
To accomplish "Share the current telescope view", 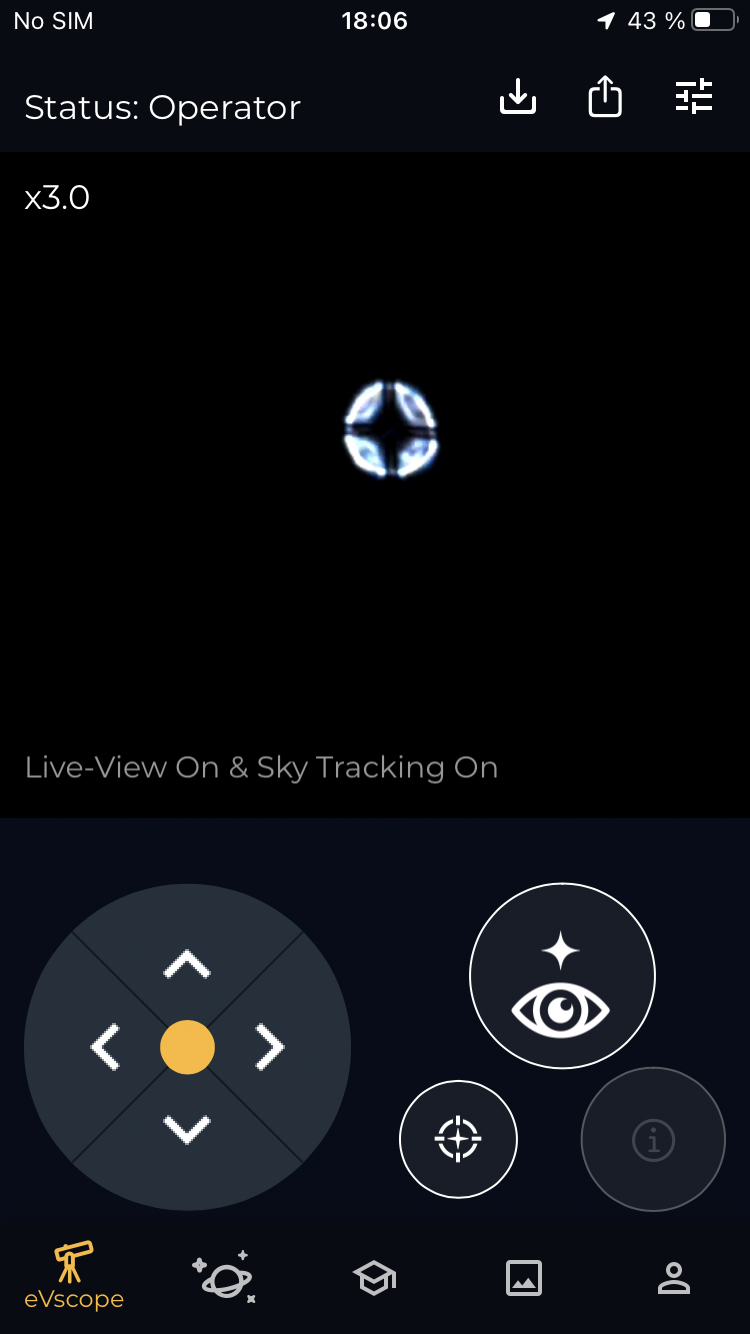I will 605,97.
